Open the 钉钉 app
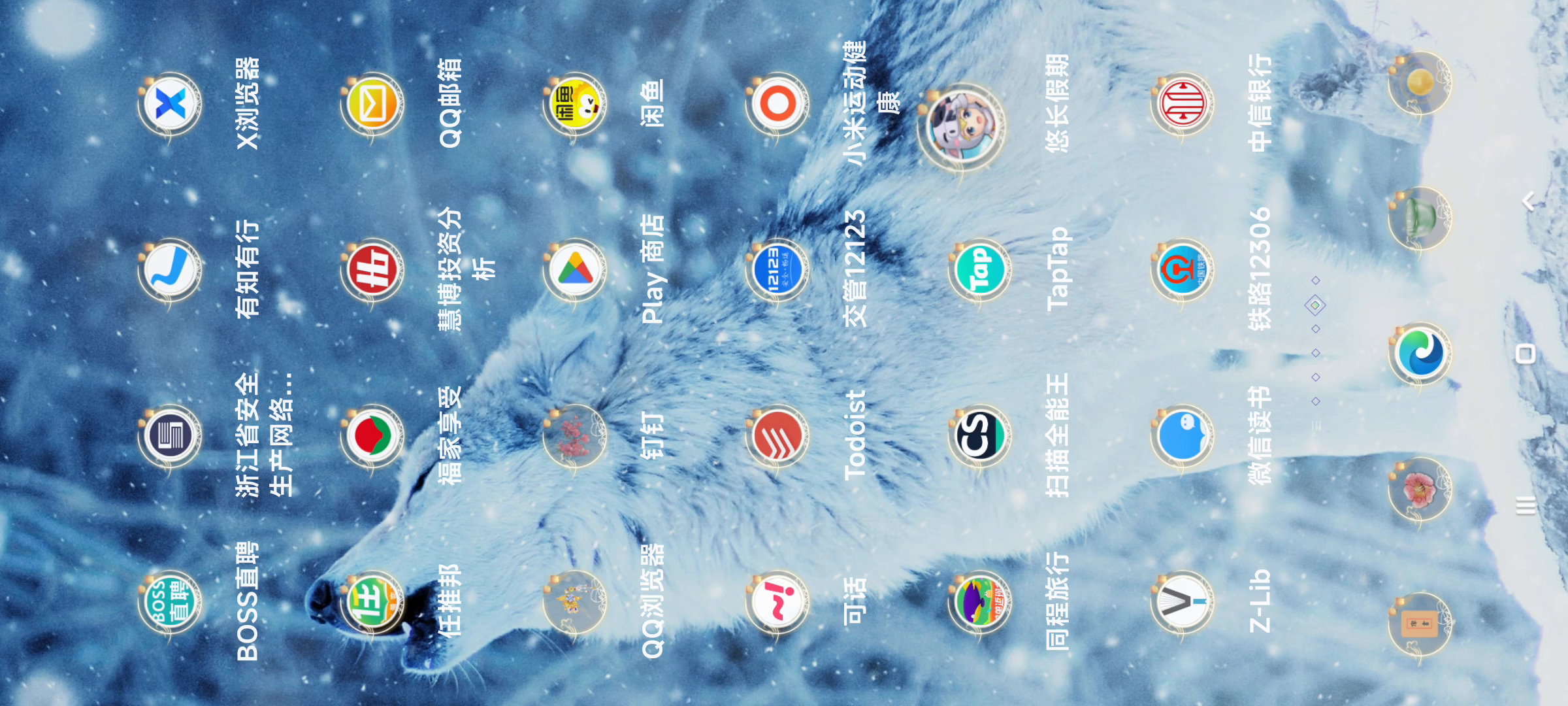This screenshot has width=1568, height=706. 574,436
